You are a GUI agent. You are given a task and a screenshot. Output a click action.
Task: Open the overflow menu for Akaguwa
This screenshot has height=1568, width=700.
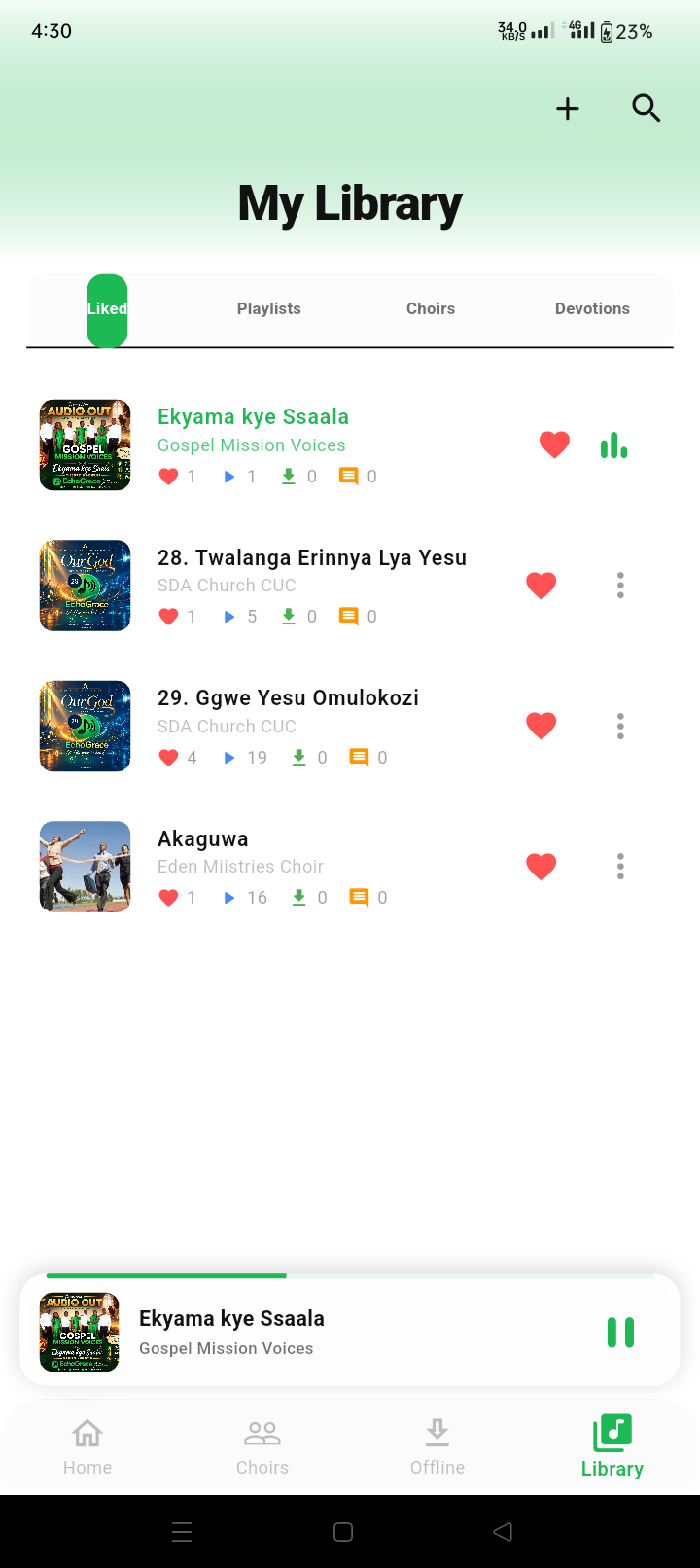[x=620, y=867]
